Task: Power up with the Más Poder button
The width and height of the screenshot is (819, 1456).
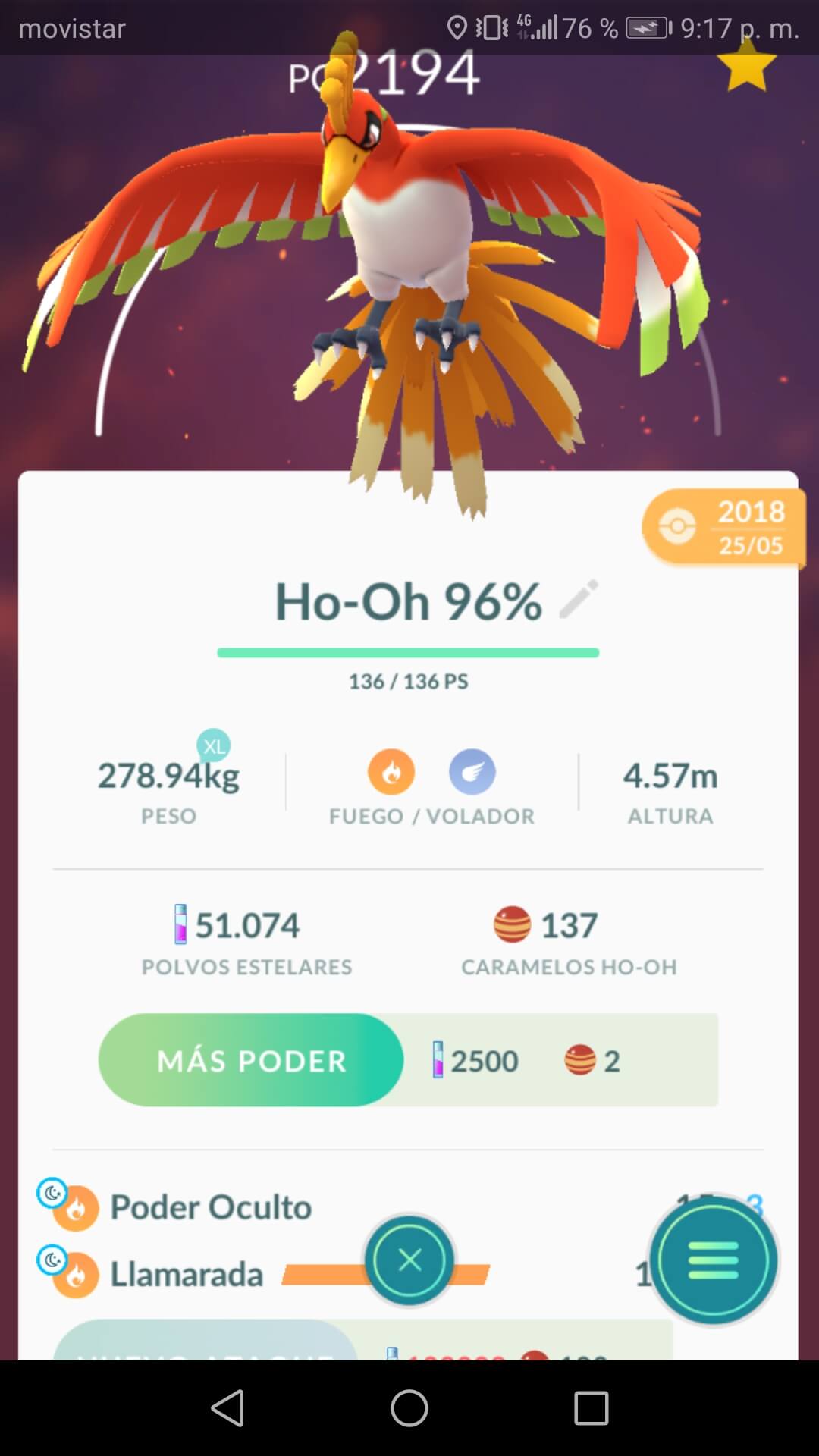Action: (251, 1060)
